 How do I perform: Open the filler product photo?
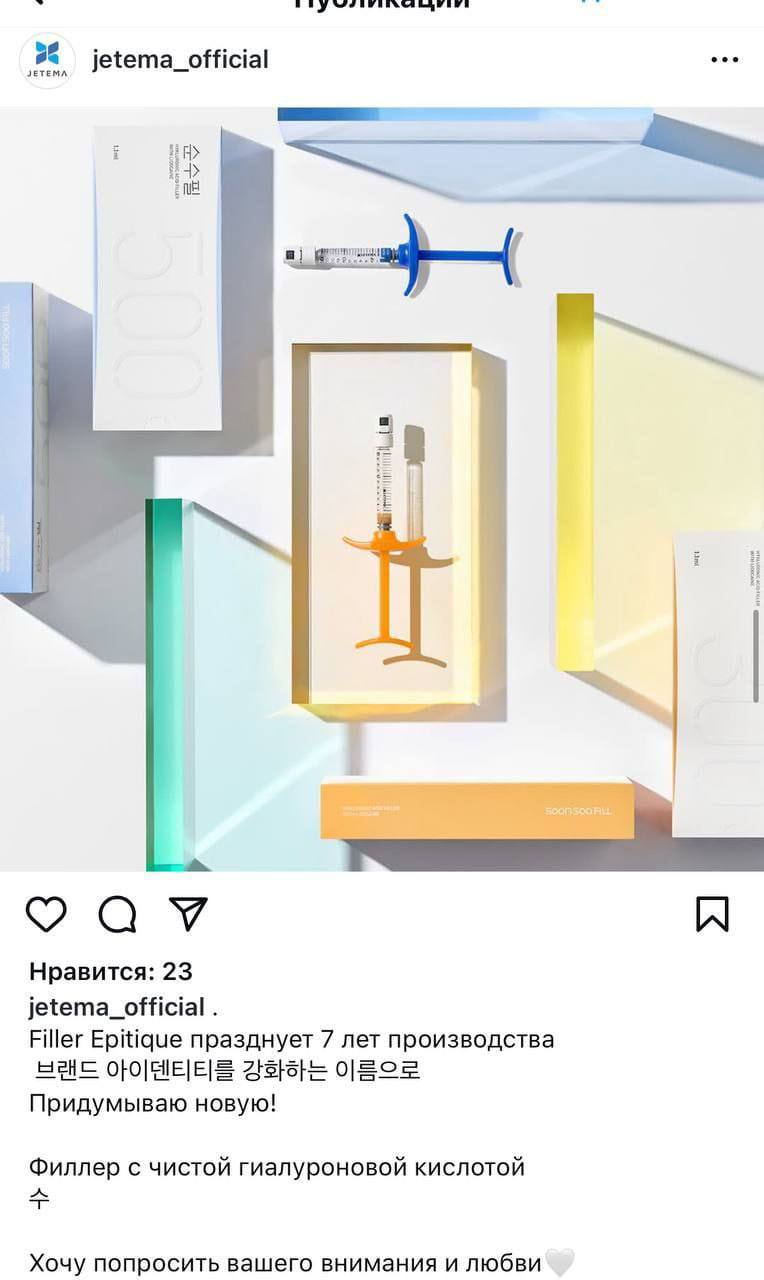(x=382, y=489)
